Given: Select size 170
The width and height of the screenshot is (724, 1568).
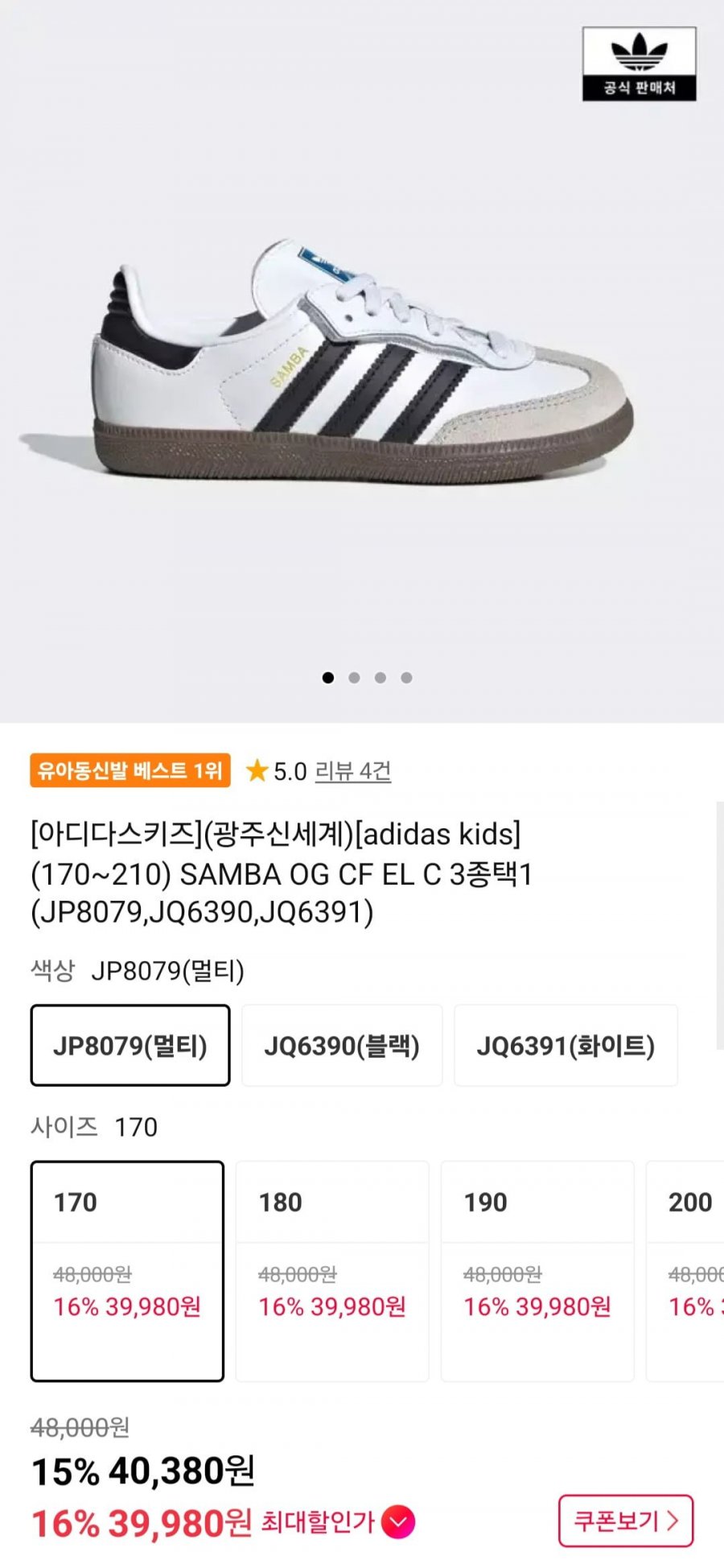Looking at the screenshot, I should click(127, 1270).
